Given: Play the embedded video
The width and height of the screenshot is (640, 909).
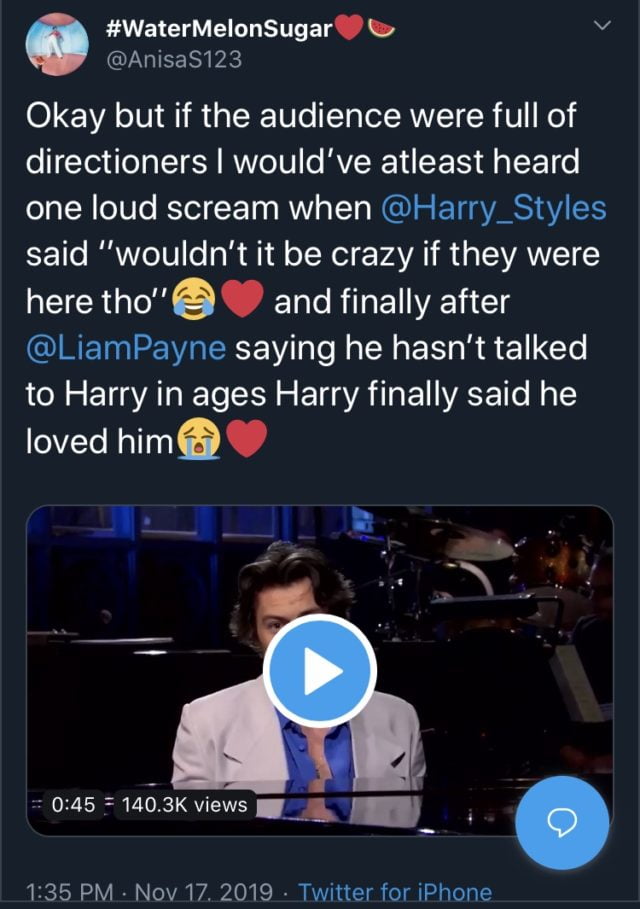Looking at the screenshot, I should [319, 671].
